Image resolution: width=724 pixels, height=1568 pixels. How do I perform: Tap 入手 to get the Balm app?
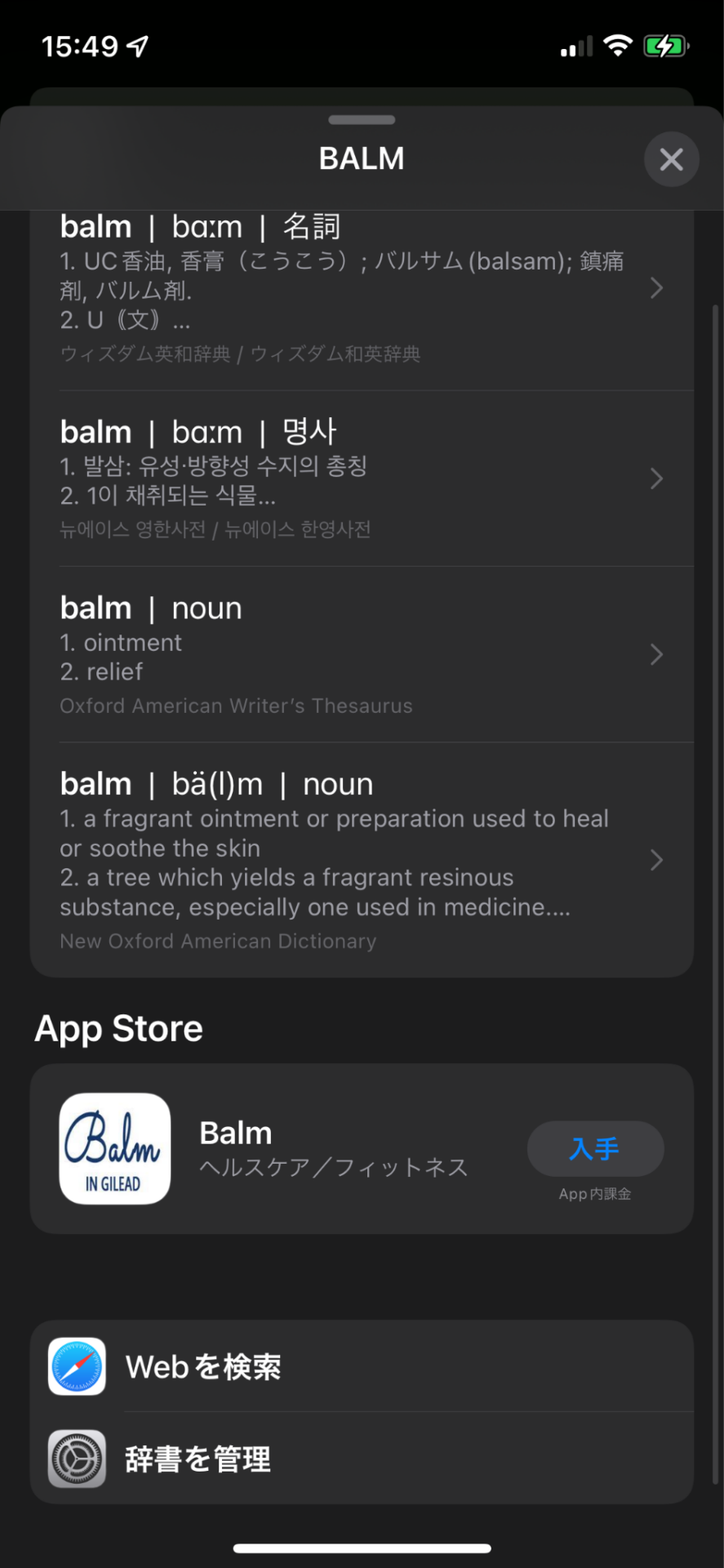[595, 1148]
